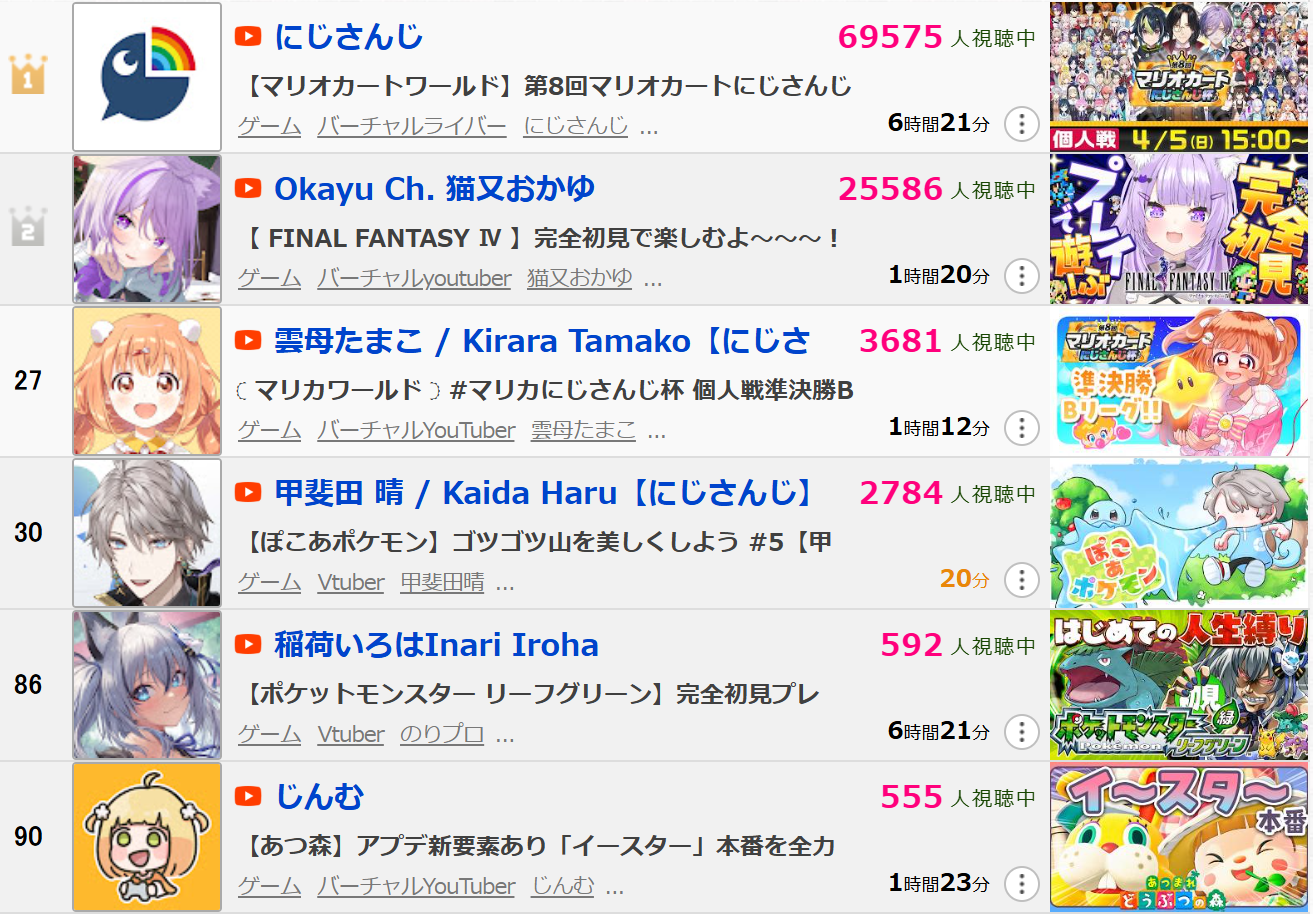
Task: Select the 甲斐田晴 tag link
Action: click(x=442, y=583)
